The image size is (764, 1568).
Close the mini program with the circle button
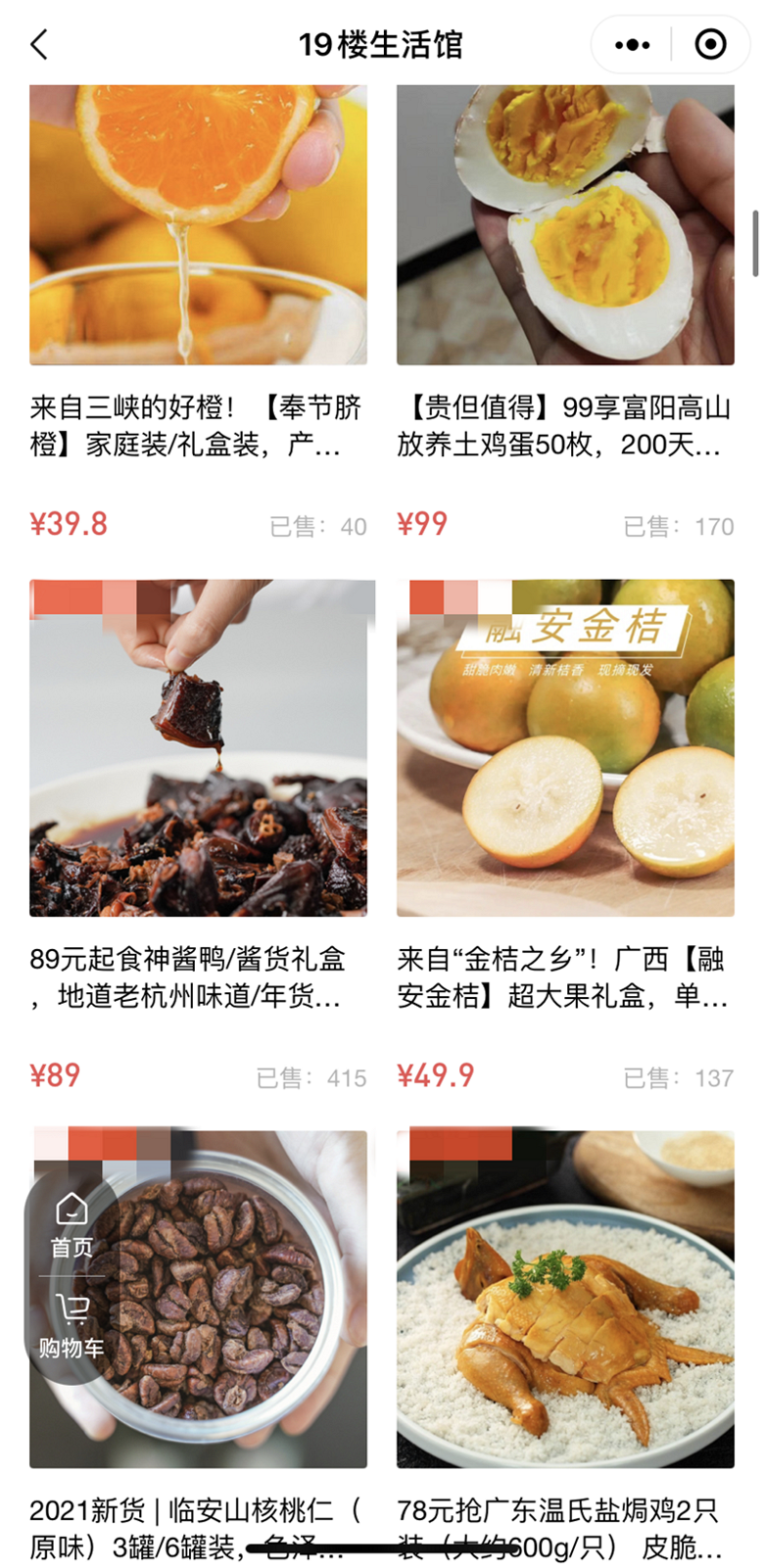pos(710,45)
